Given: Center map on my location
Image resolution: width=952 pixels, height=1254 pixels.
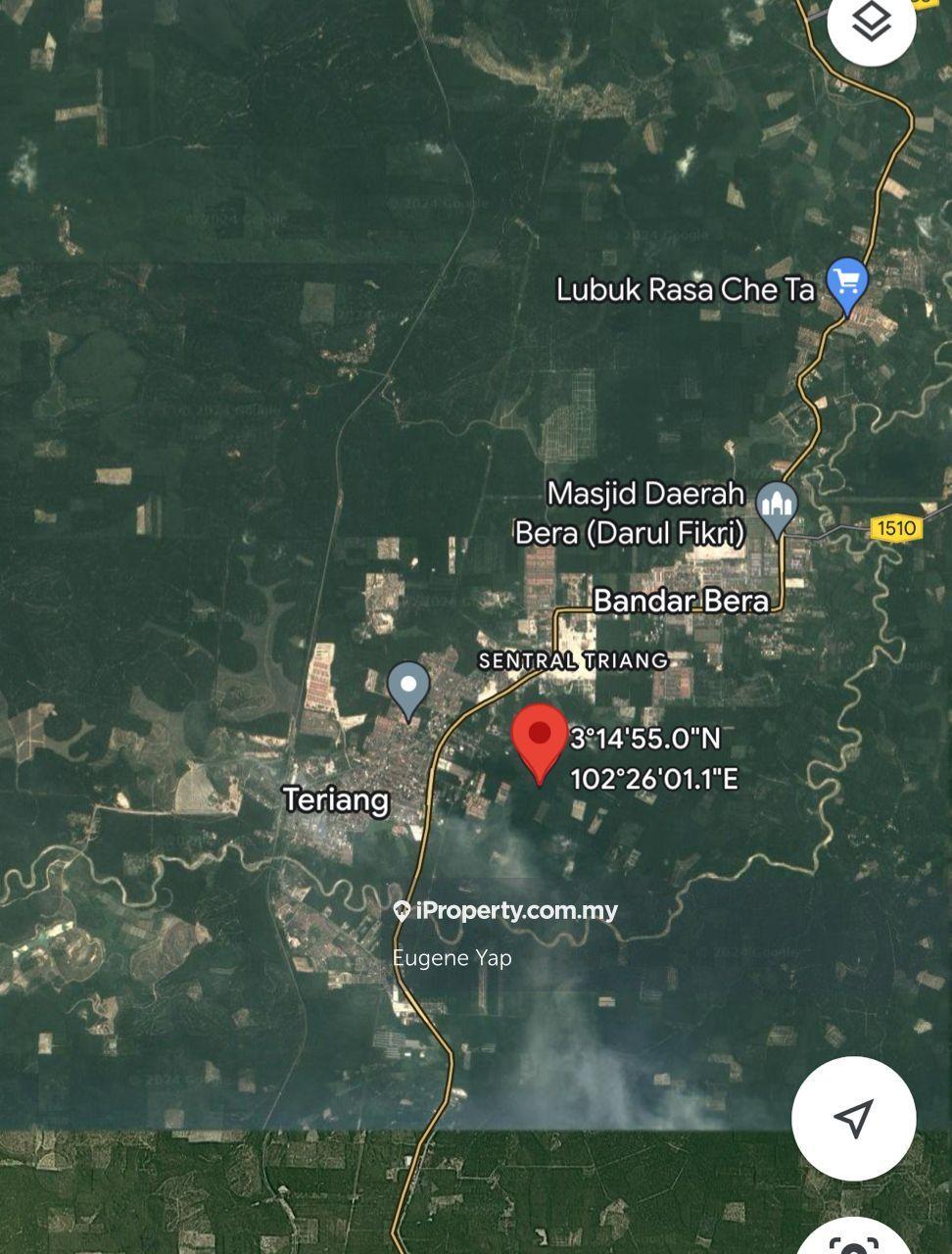Looking at the screenshot, I should point(853,1117).
